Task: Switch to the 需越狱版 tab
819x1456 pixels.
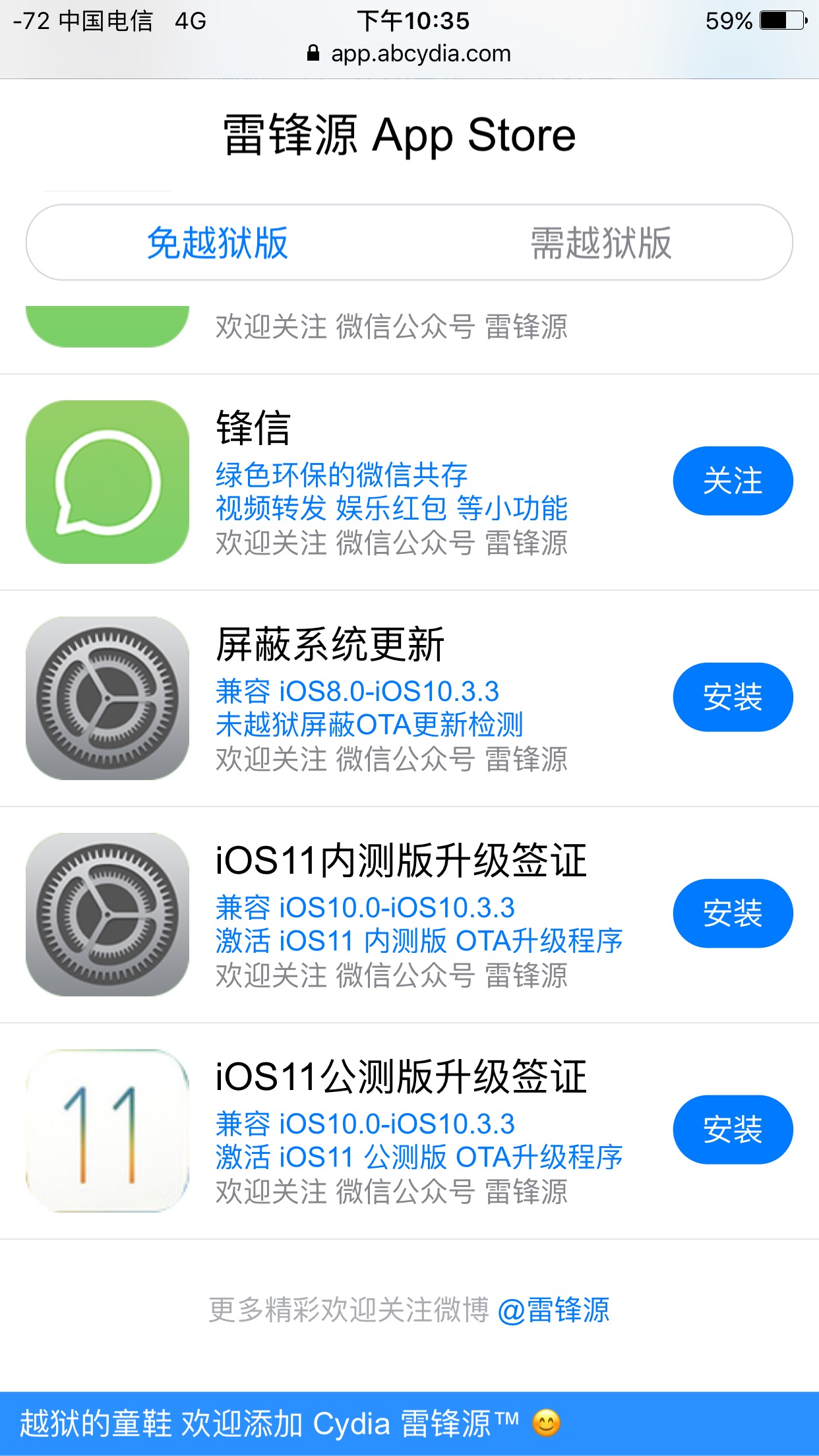Action: tap(601, 243)
